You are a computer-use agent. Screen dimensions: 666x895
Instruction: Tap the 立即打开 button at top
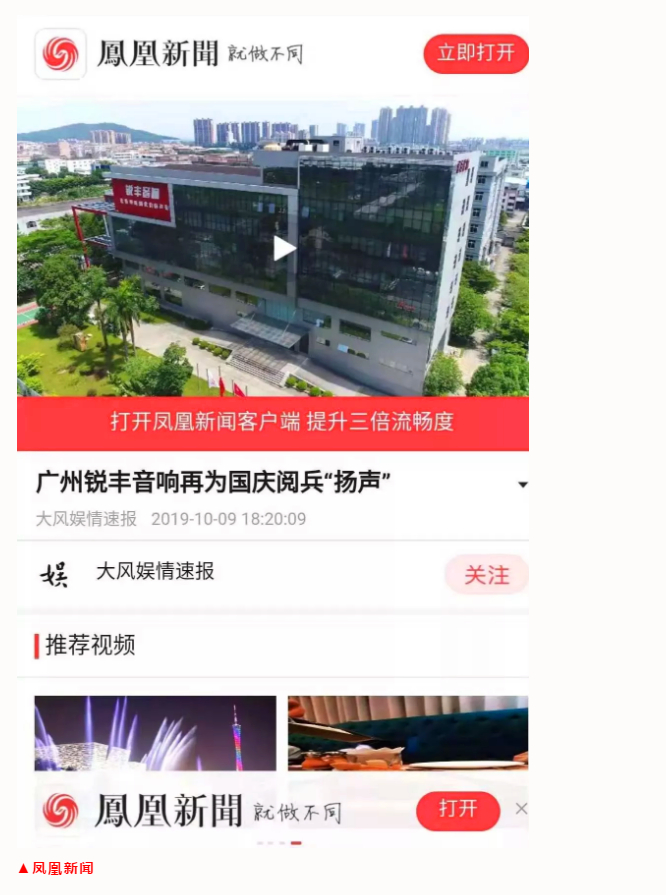(476, 54)
